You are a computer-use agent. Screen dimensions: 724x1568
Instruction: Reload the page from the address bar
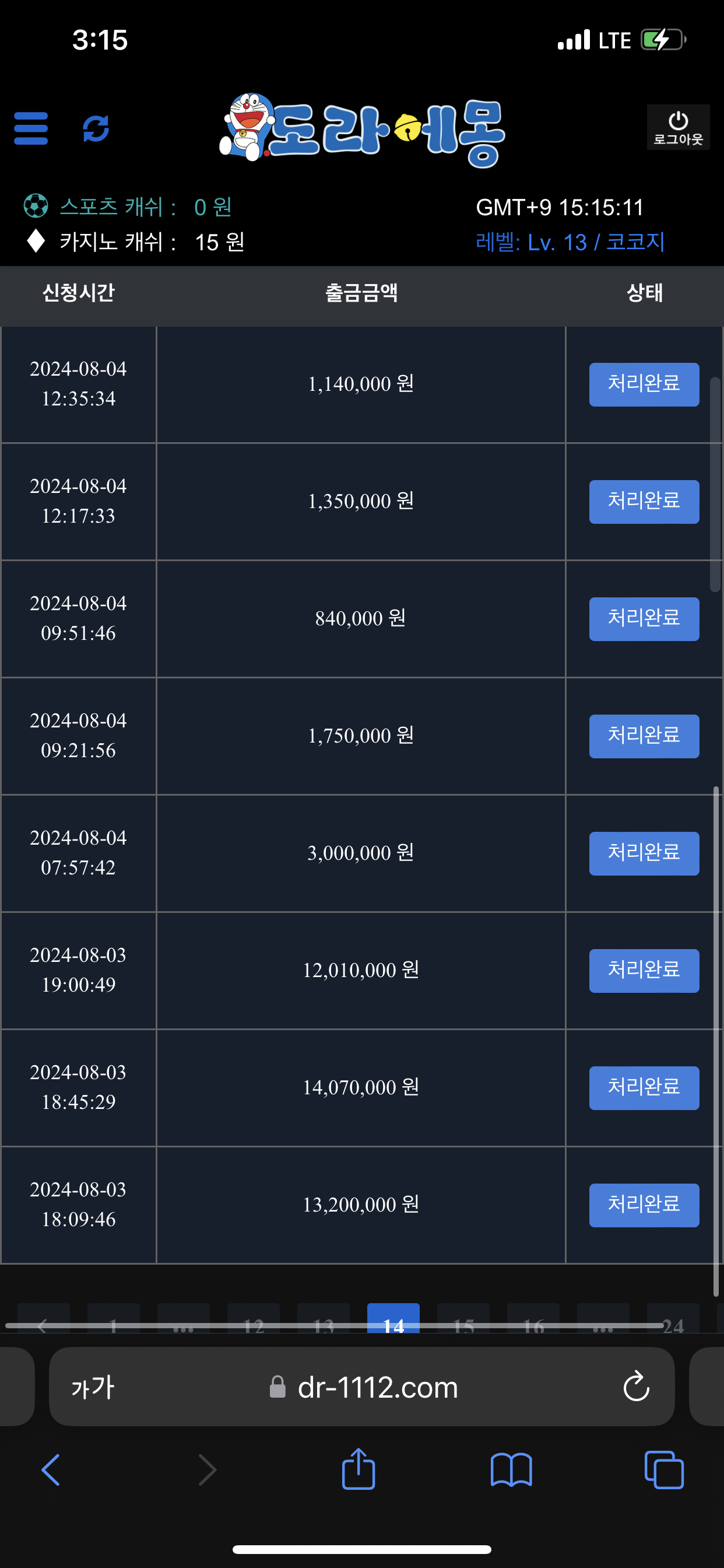tap(636, 1387)
